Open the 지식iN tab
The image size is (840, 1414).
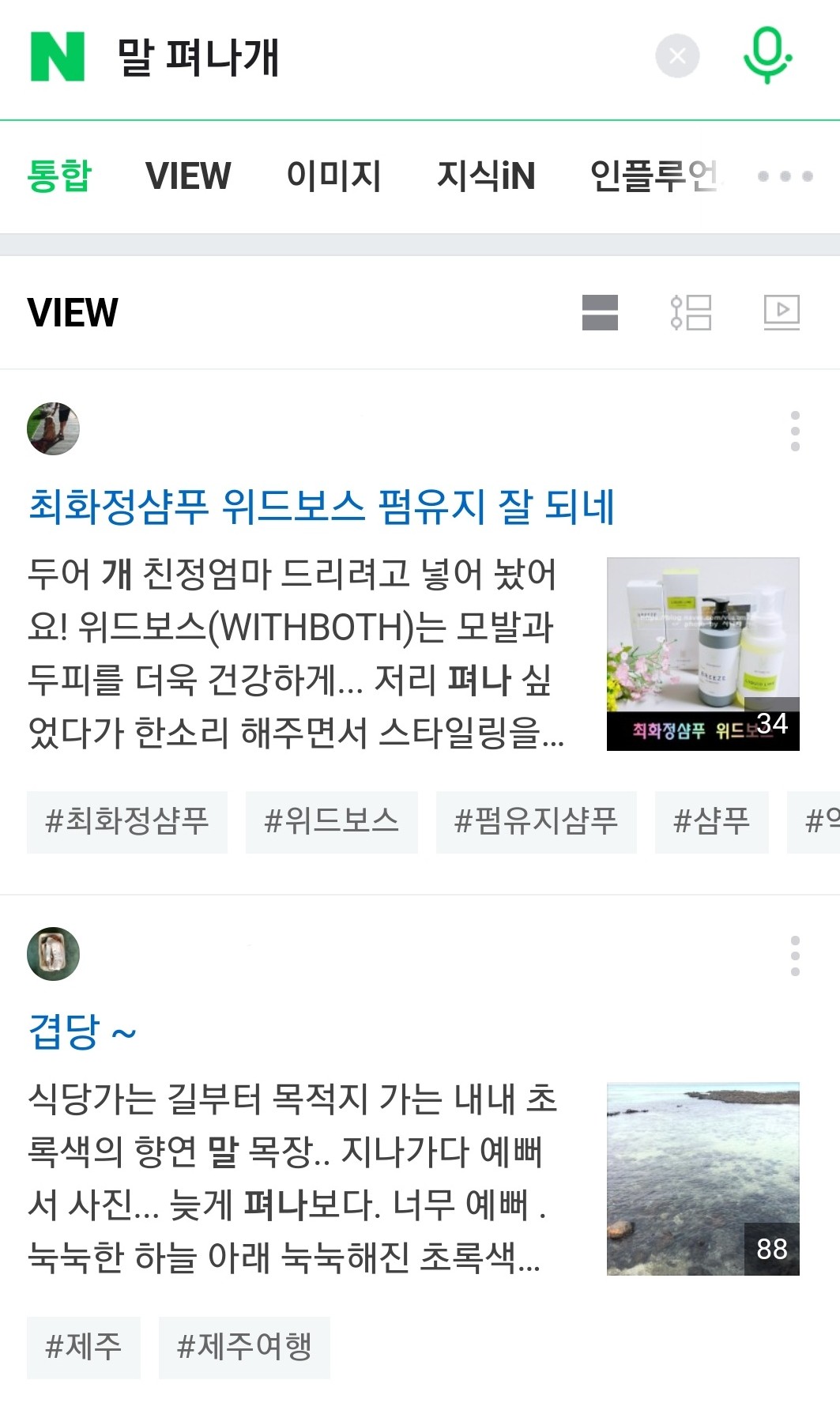coord(486,175)
